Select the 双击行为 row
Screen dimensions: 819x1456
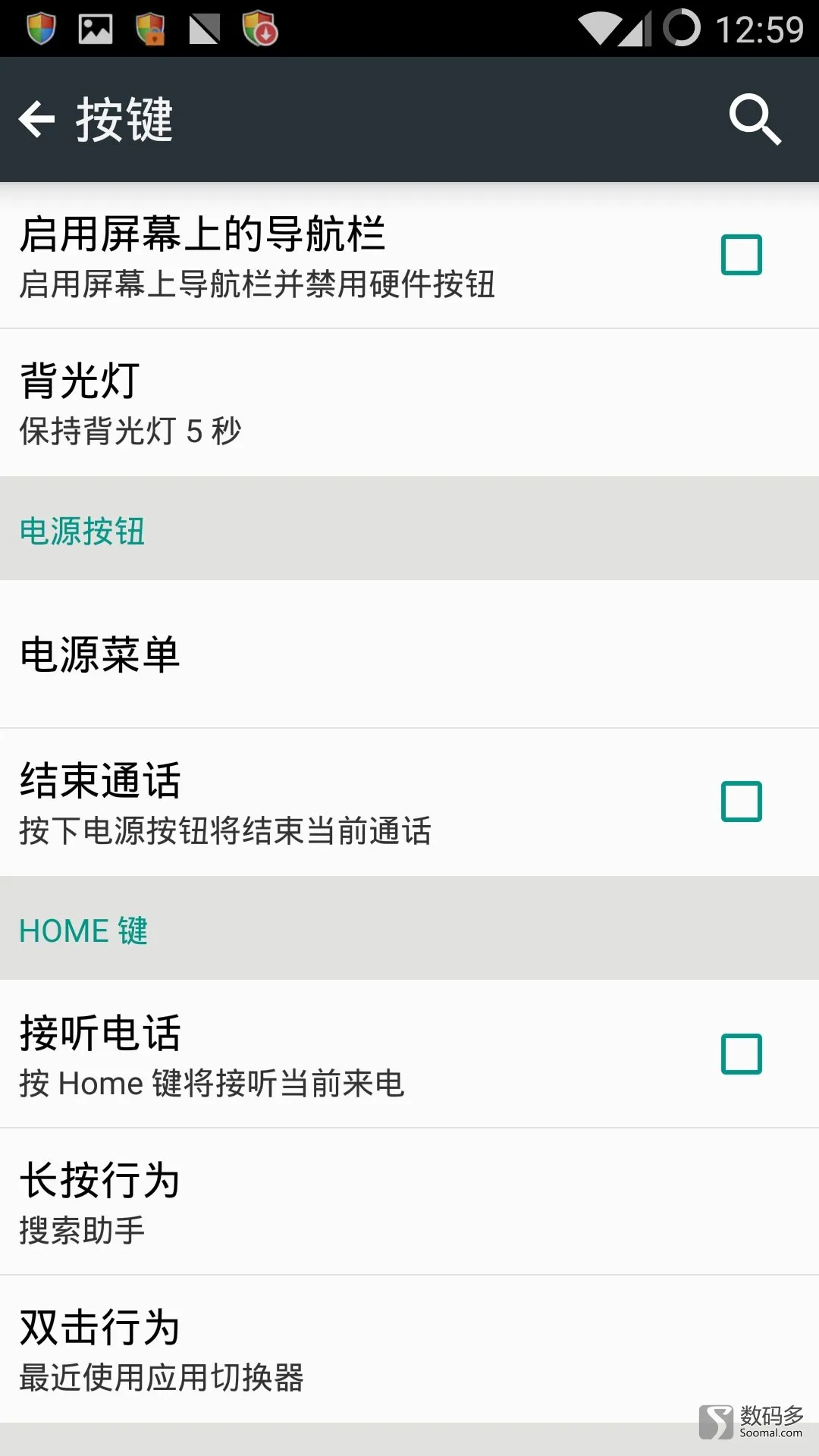(x=409, y=1349)
